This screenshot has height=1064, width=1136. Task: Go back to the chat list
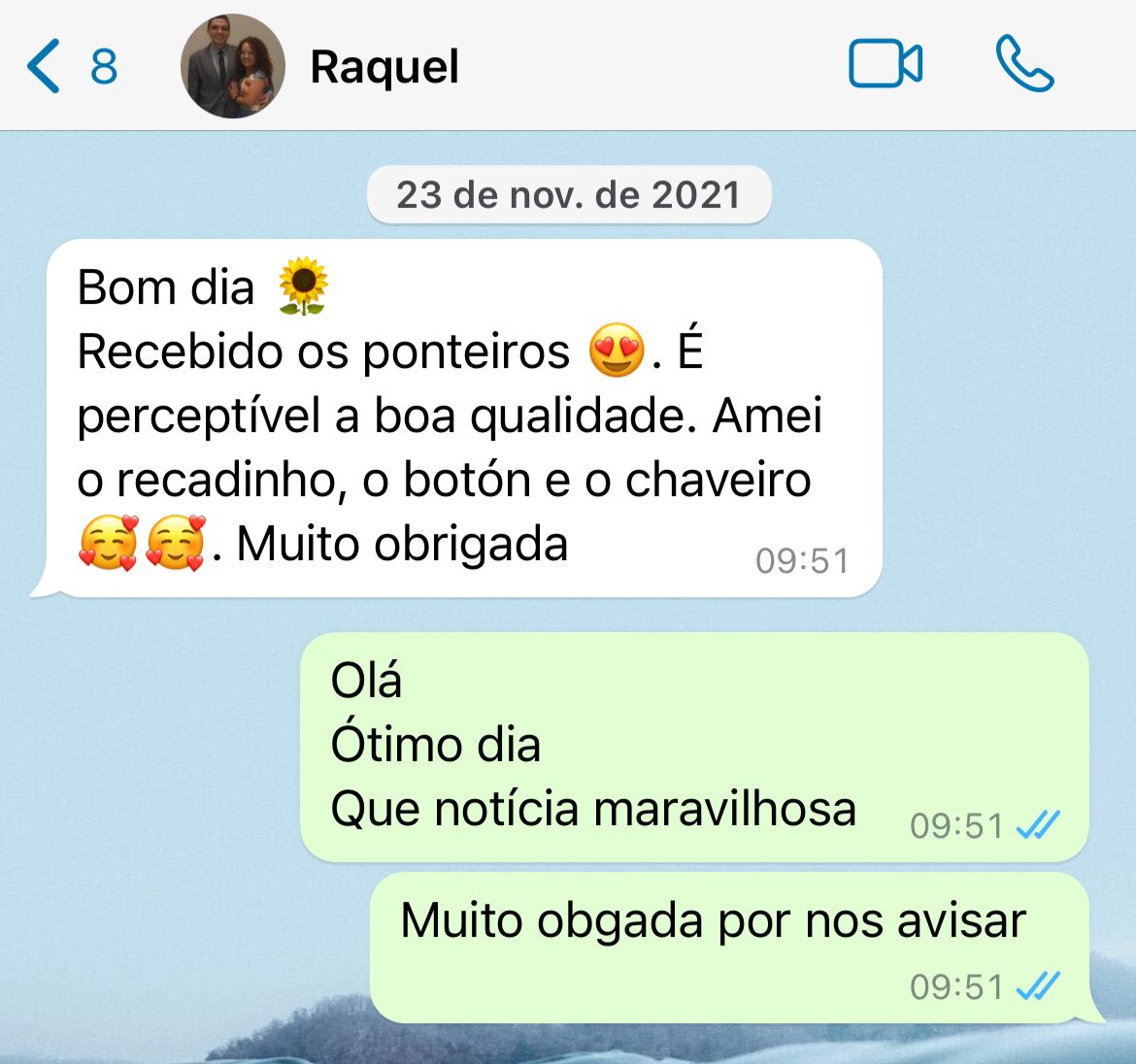click(x=68, y=66)
